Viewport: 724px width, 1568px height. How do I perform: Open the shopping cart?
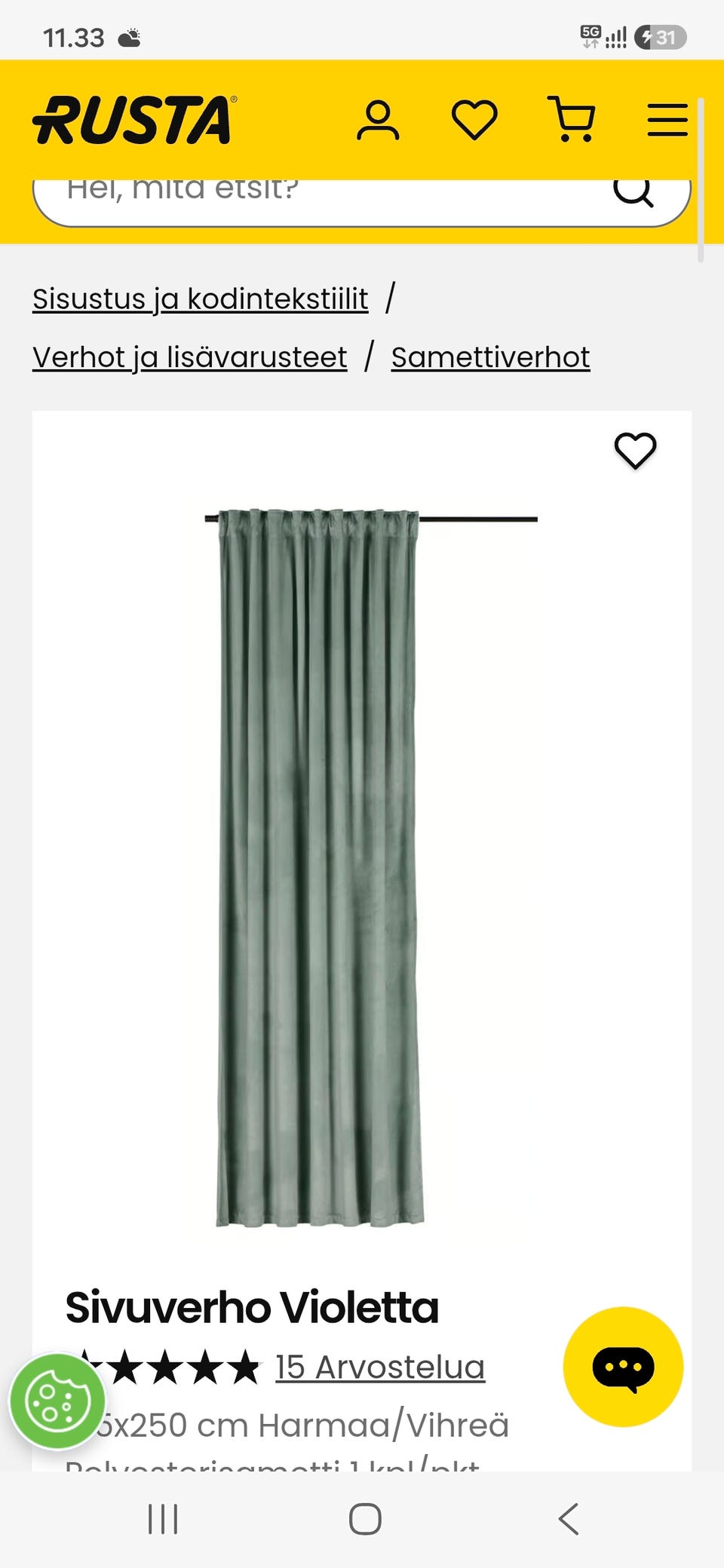click(x=572, y=119)
